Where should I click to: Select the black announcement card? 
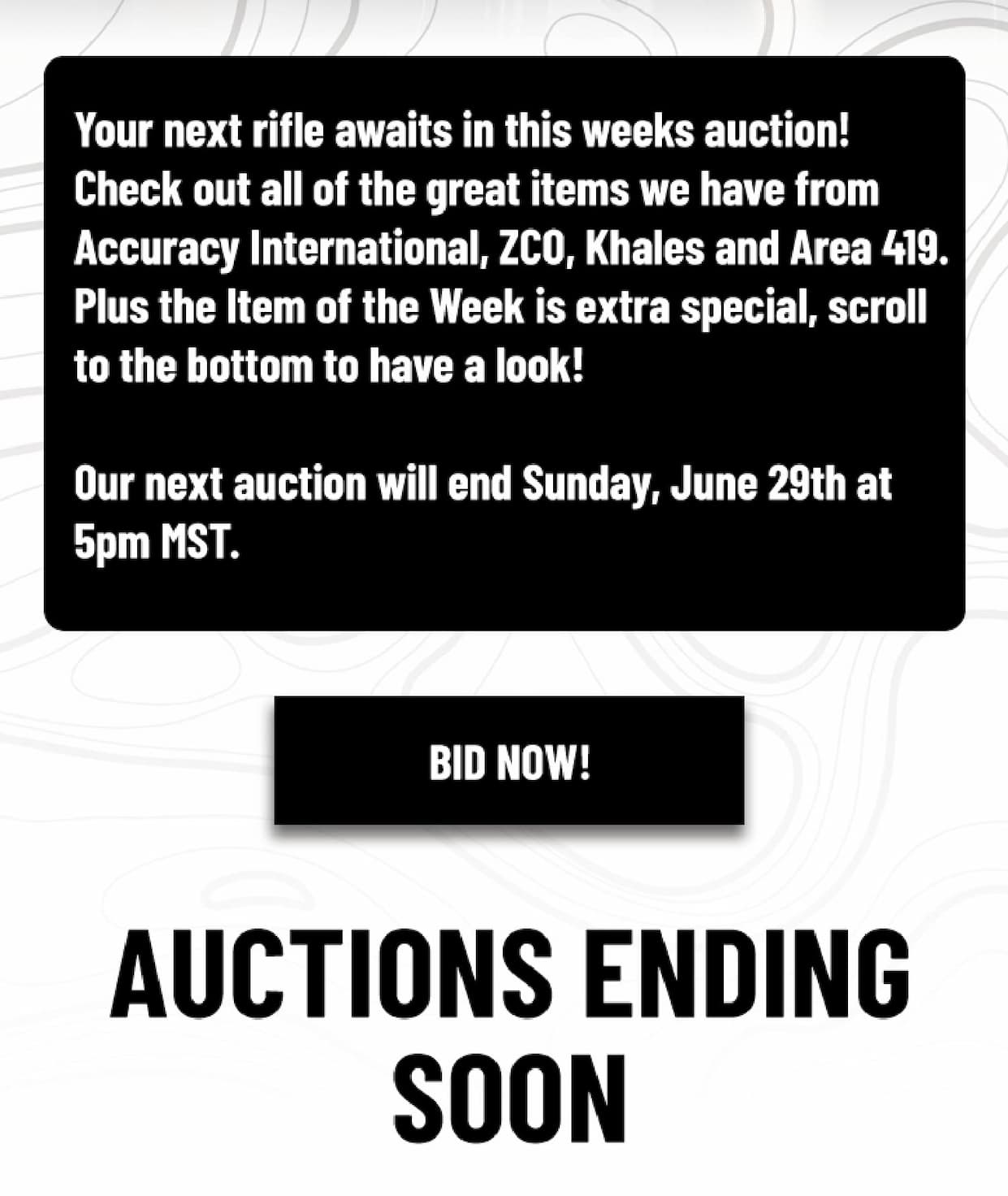pyautogui.click(x=504, y=341)
